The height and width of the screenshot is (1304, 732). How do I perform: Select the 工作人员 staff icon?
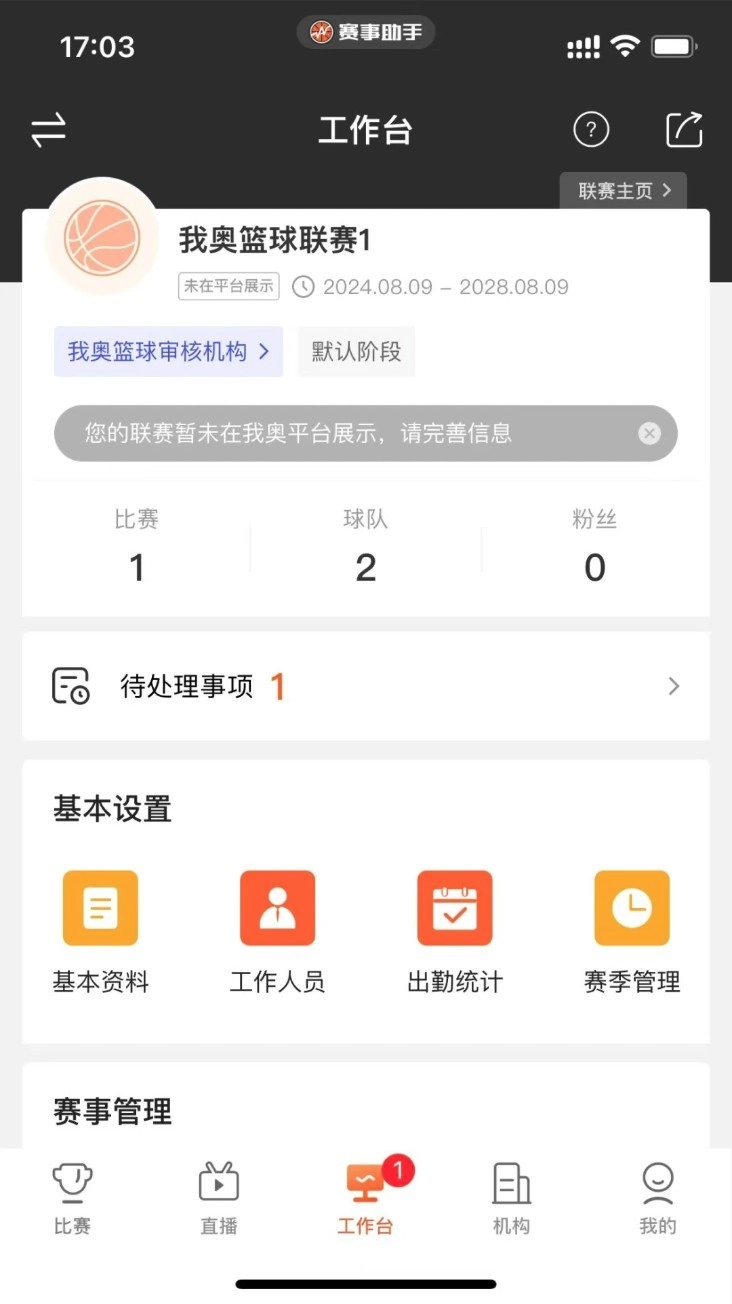pos(277,908)
